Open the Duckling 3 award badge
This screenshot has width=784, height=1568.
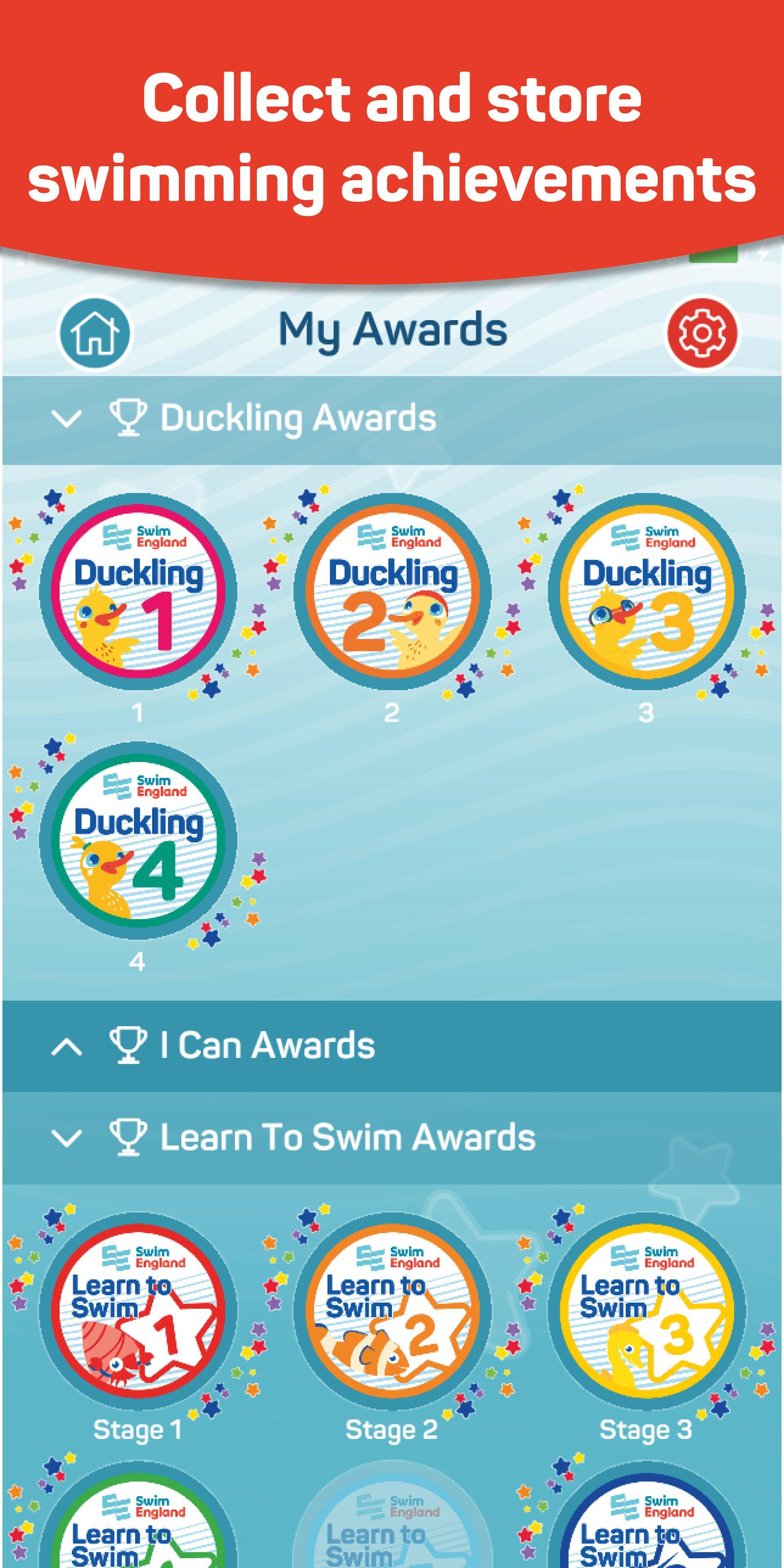tap(646, 592)
